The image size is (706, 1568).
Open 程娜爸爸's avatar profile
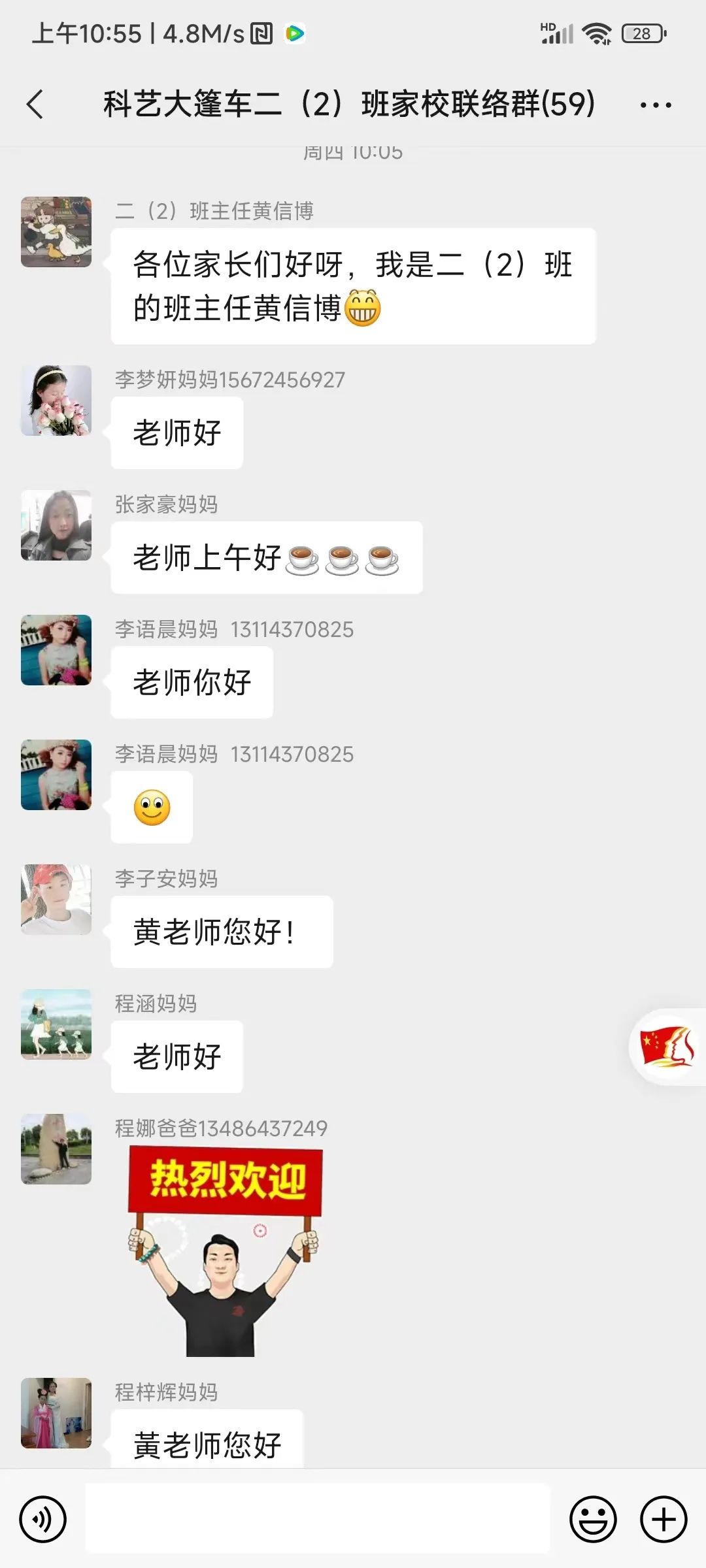point(56,1149)
